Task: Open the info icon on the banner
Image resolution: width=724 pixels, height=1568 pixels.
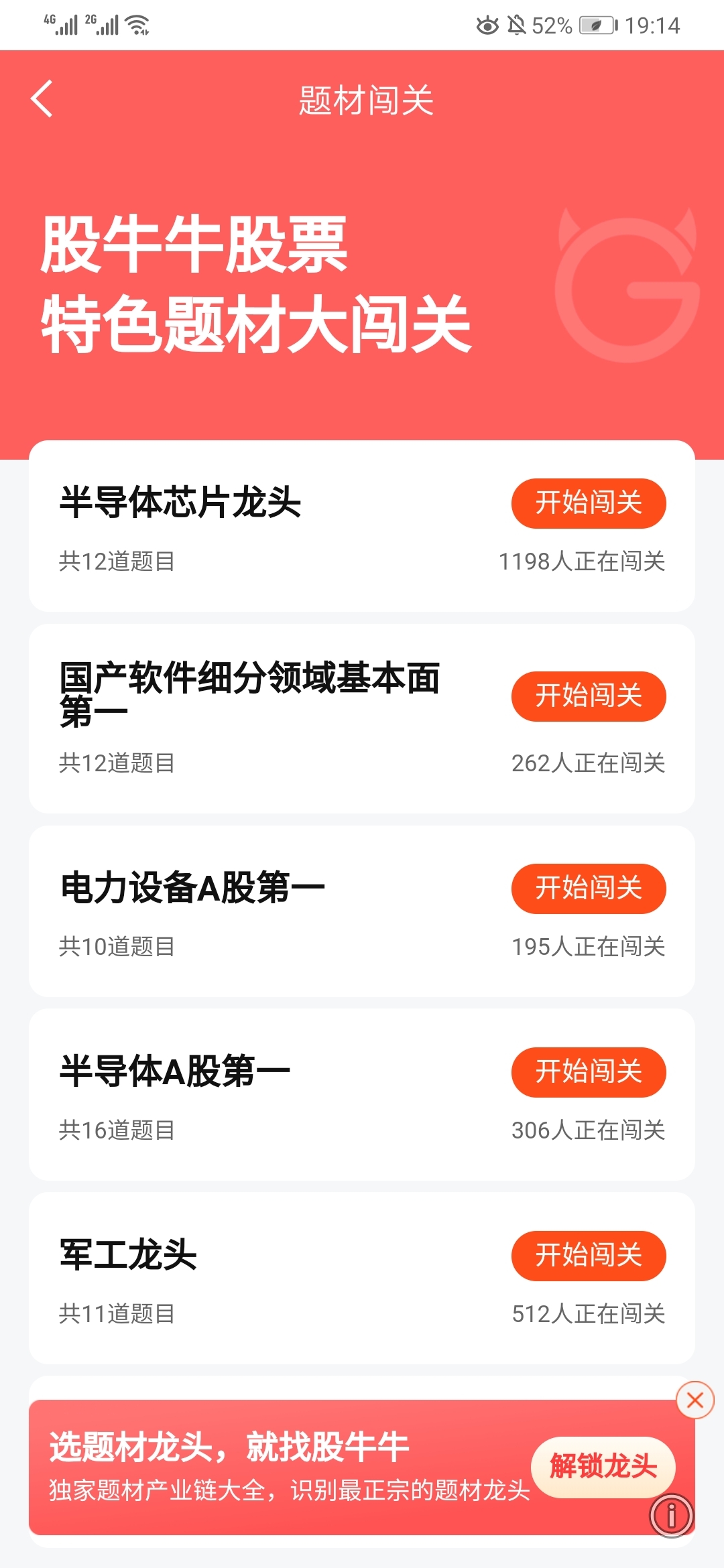Action: coord(671,1515)
